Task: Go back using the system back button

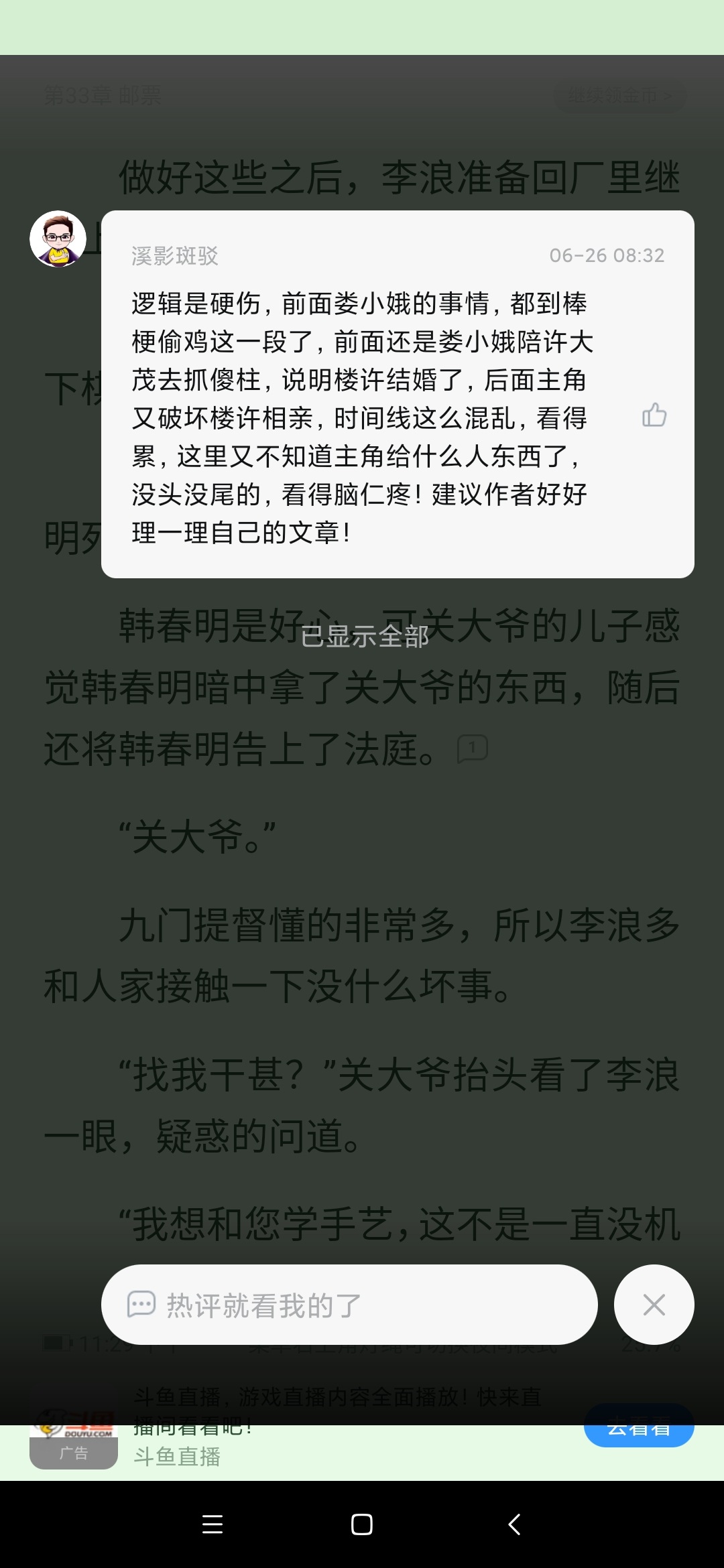Action: [514, 1524]
